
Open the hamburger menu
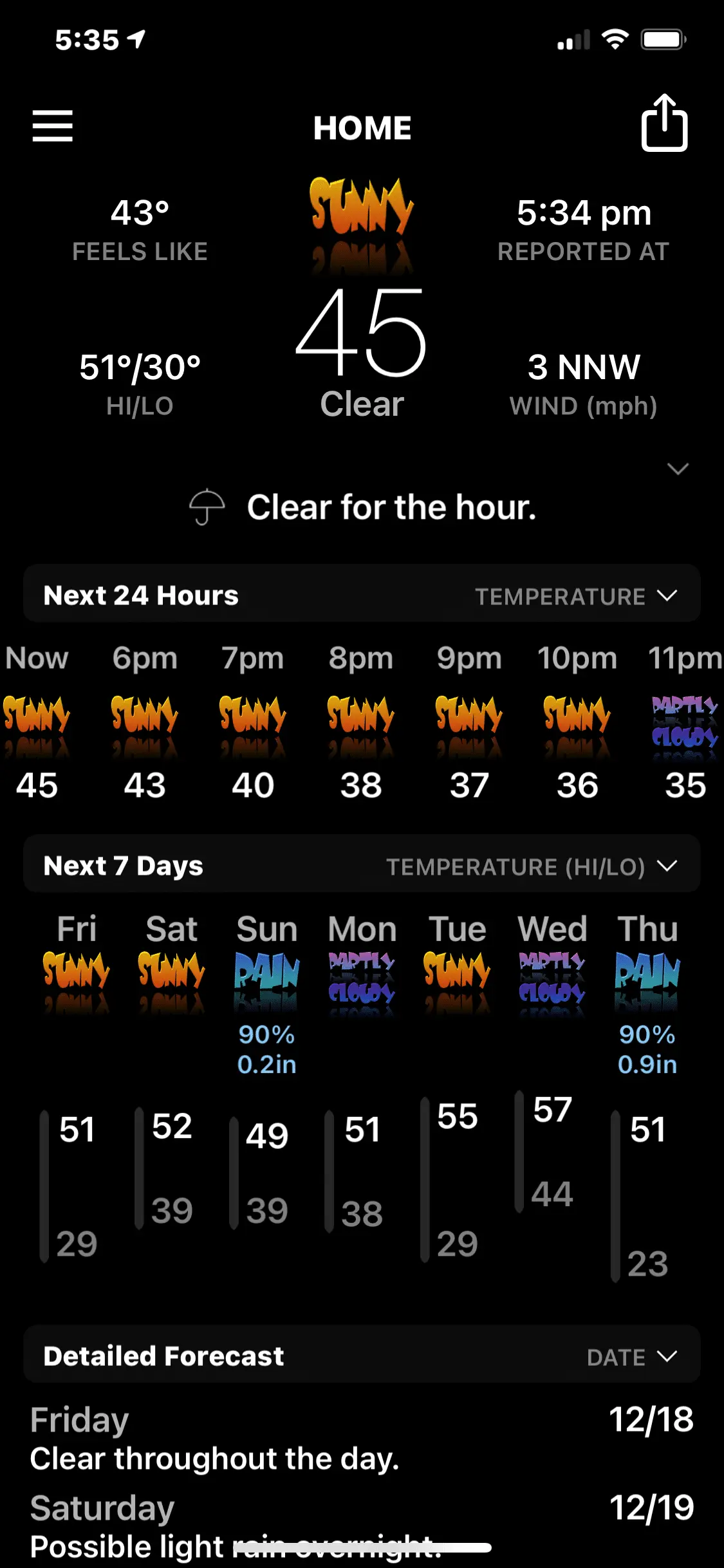pos(53,126)
